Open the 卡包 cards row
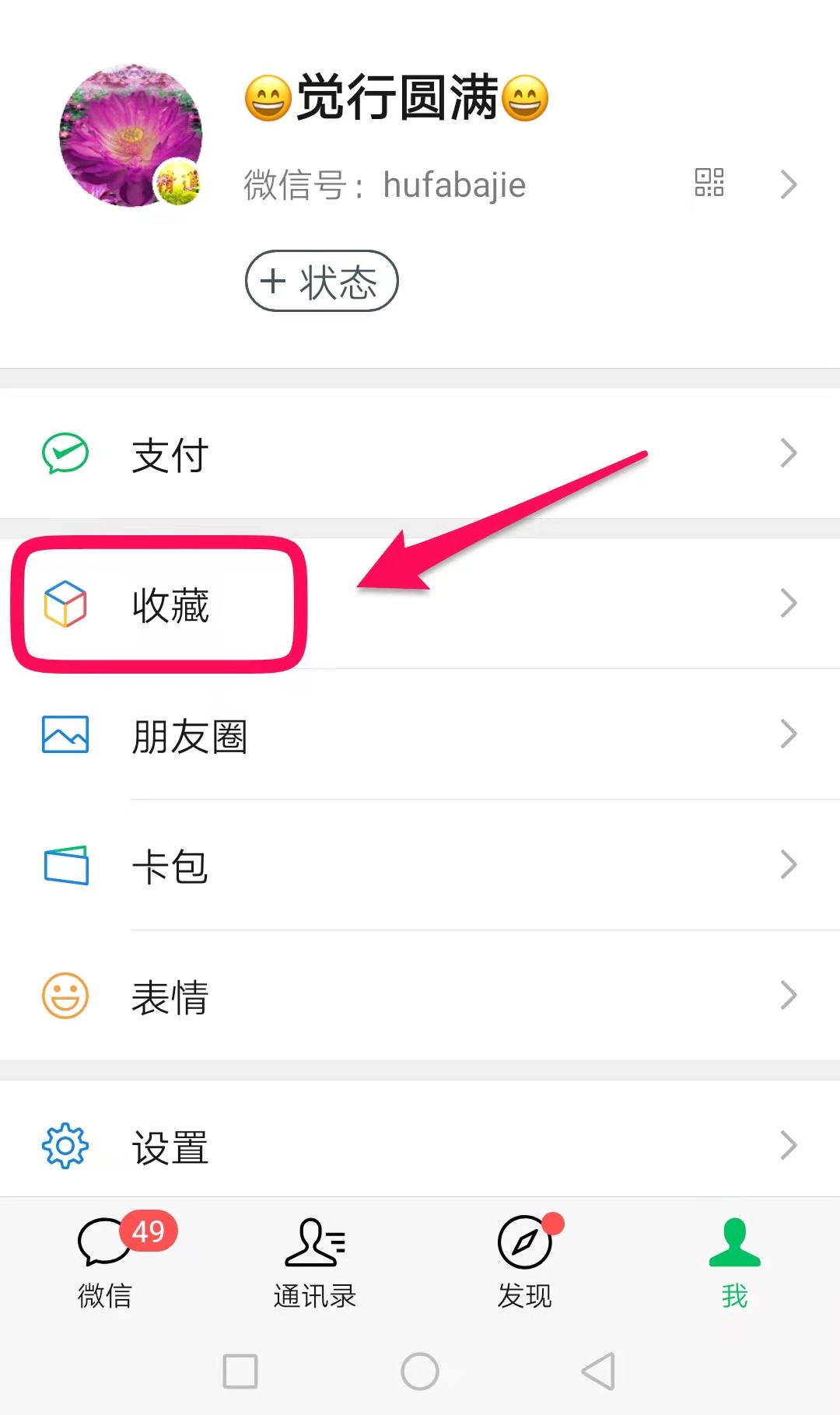The height and width of the screenshot is (1415, 840). click(420, 865)
